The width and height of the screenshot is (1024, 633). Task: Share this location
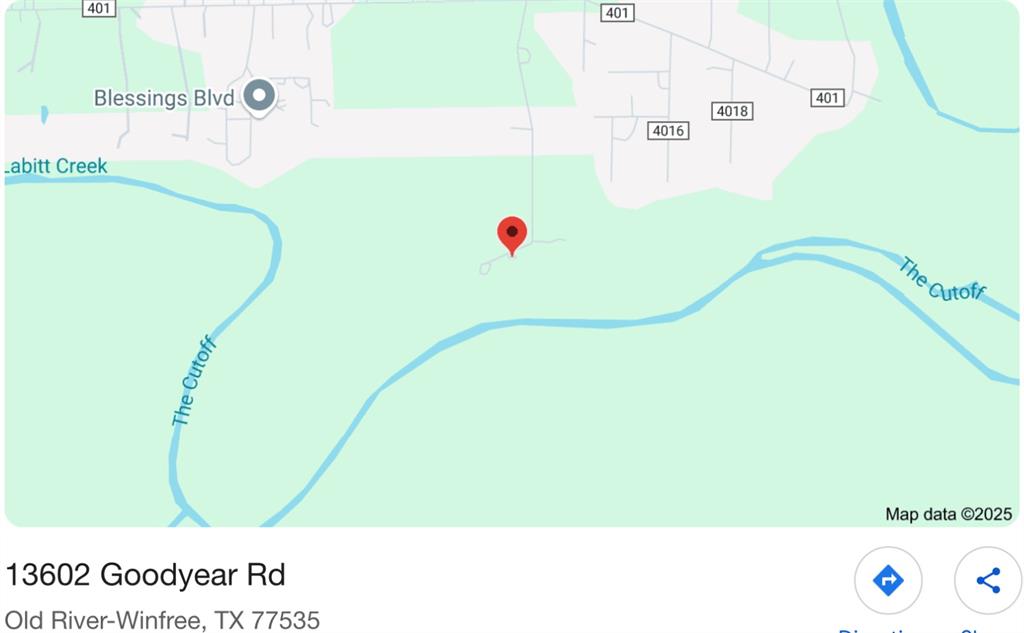(987, 580)
